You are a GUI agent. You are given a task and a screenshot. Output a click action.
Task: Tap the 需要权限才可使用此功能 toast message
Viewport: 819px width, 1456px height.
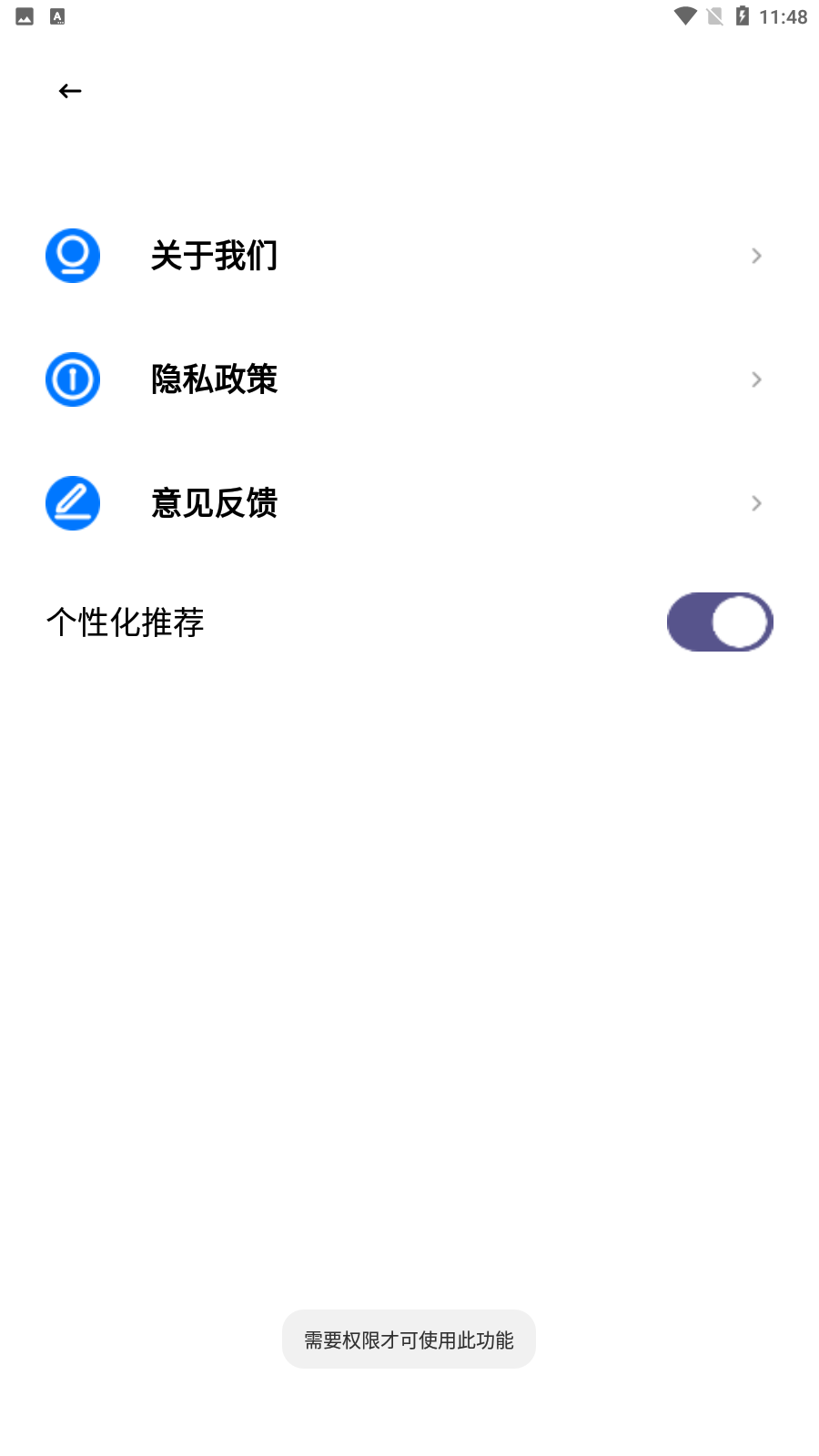(x=409, y=1339)
